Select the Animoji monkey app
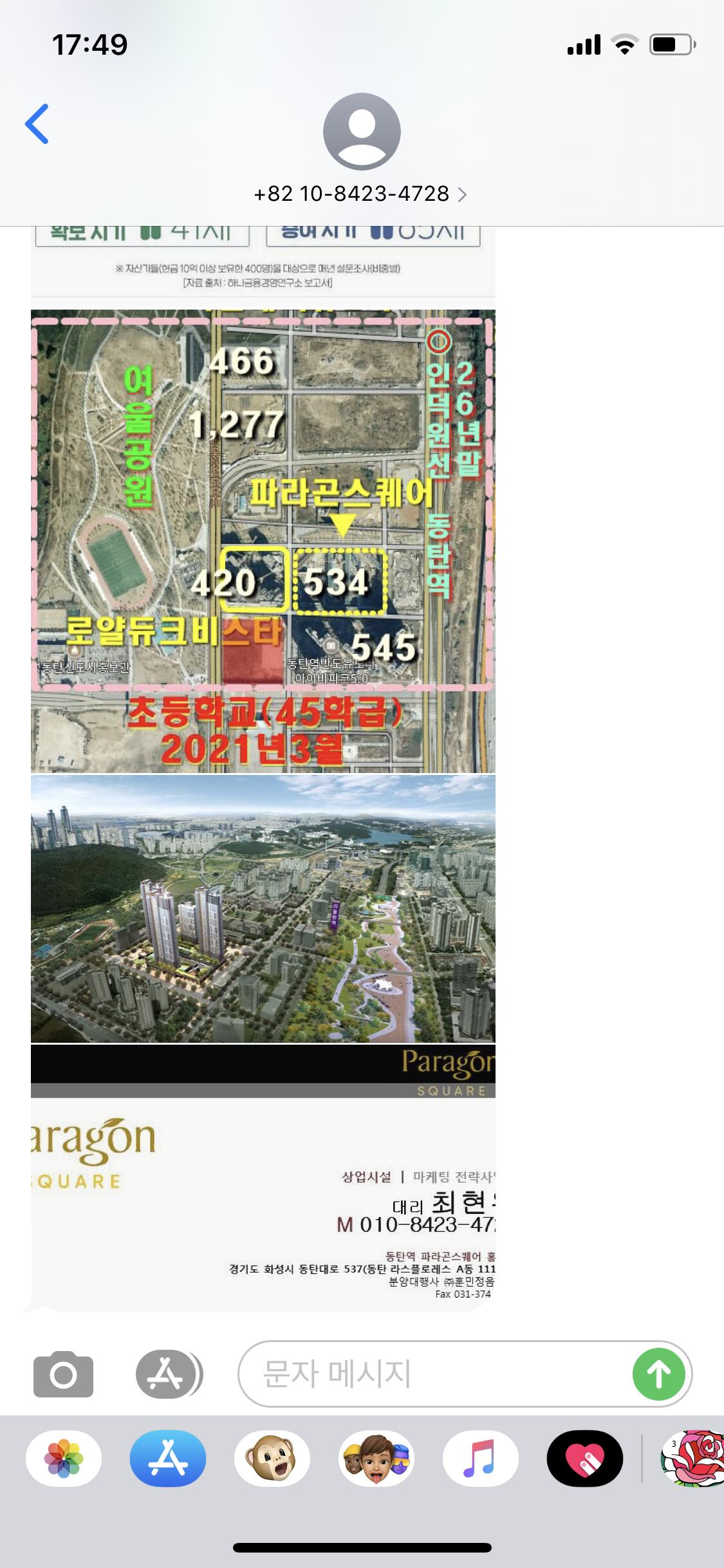724x1568 pixels. coord(272,1459)
